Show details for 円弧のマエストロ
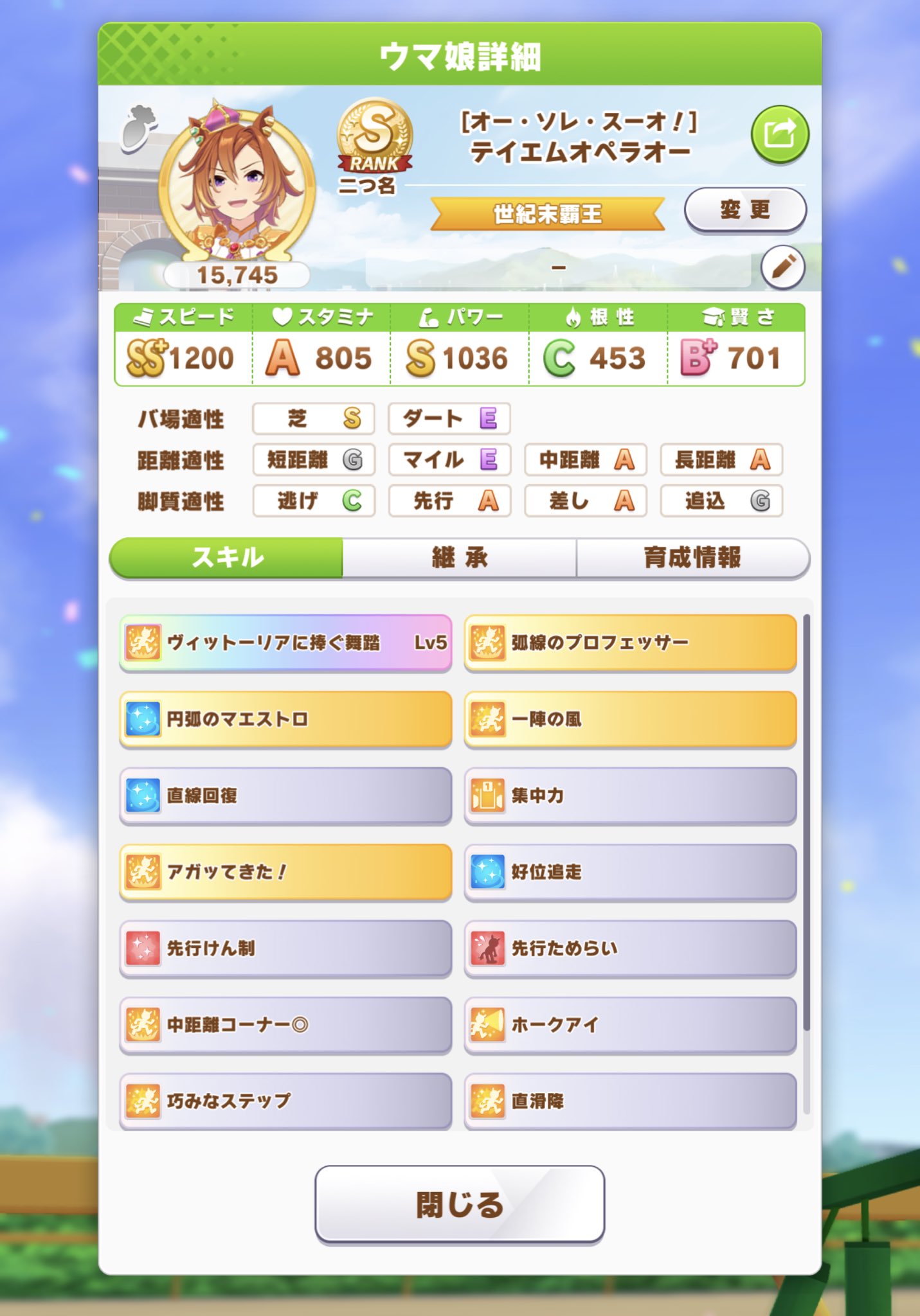The image size is (920, 1316). [x=285, y=719]
